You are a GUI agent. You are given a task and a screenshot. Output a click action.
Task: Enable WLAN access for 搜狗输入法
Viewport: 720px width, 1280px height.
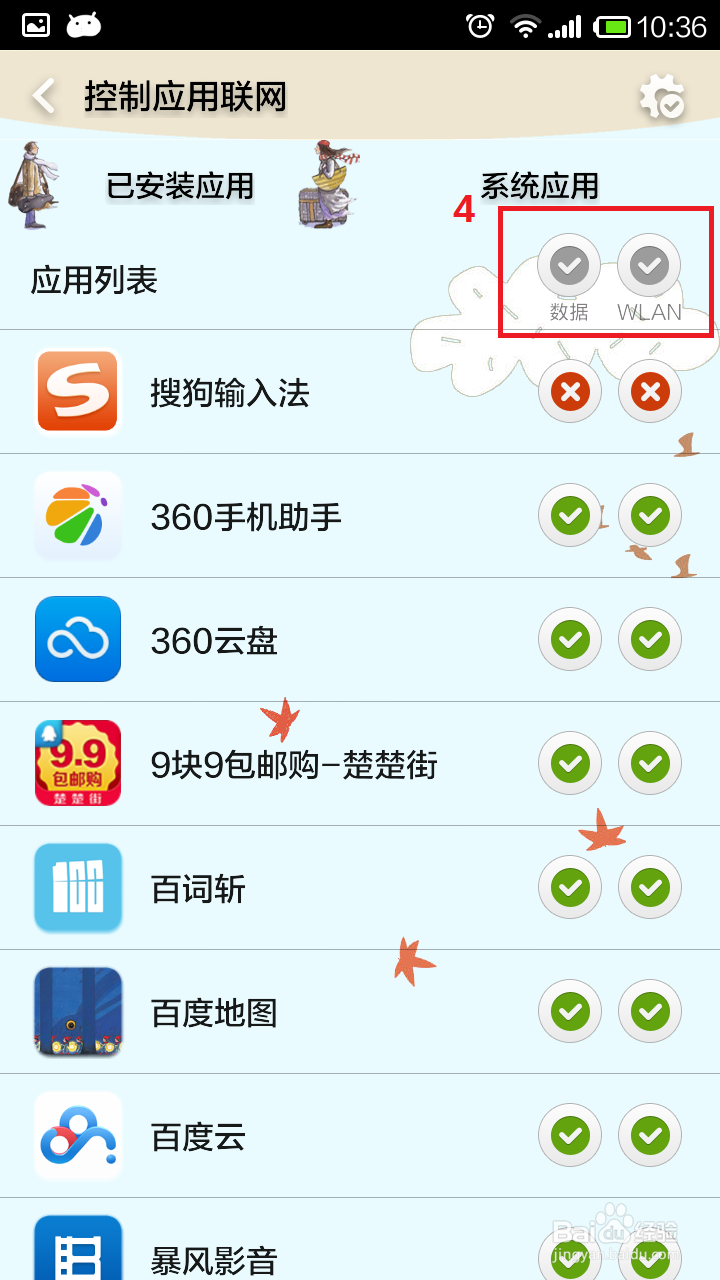tap(650, 391)
